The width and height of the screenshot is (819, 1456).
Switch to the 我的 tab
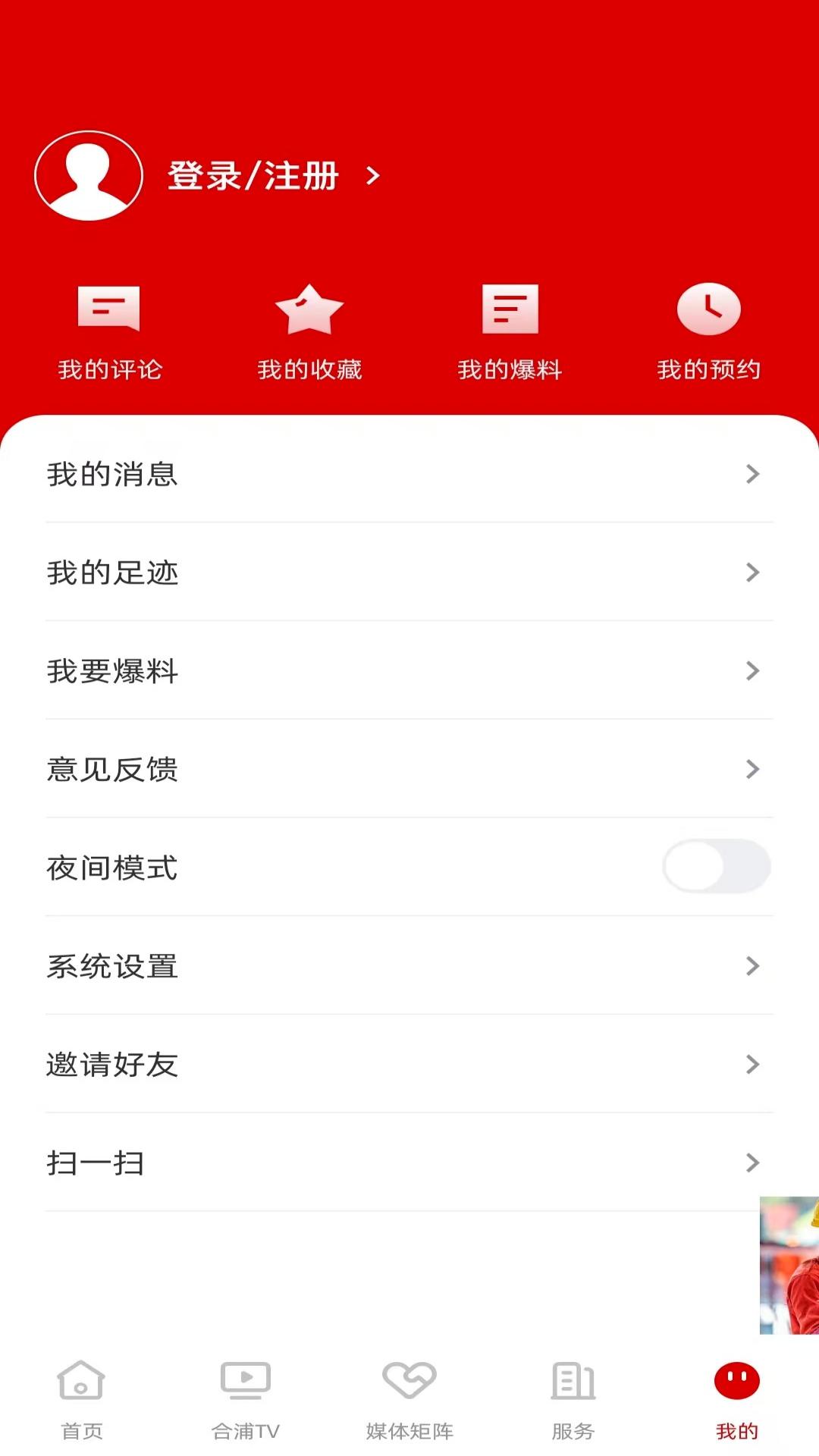click(736, 1395)
